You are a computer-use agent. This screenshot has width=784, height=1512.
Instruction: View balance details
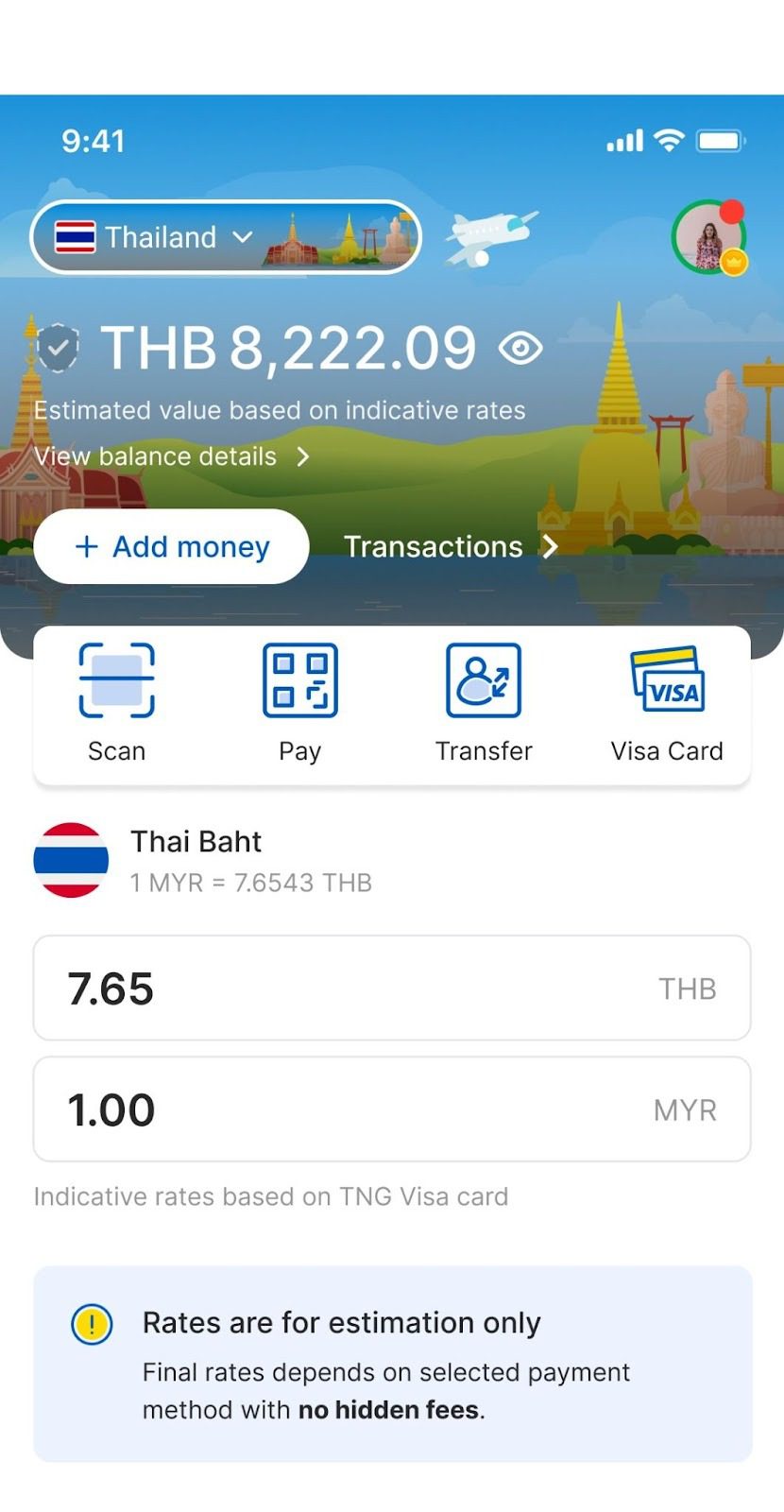[171, 456]
